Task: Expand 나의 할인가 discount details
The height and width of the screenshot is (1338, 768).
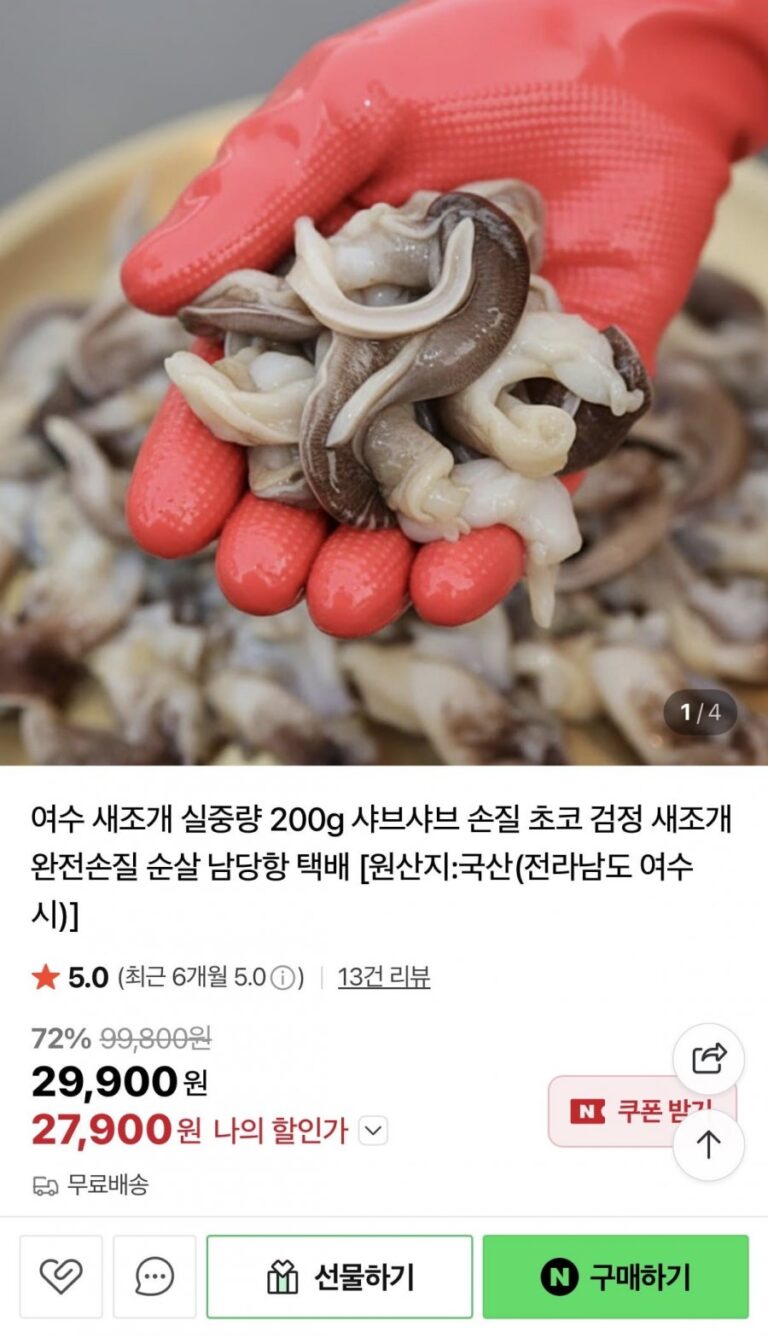Action: coord(373,1131)
